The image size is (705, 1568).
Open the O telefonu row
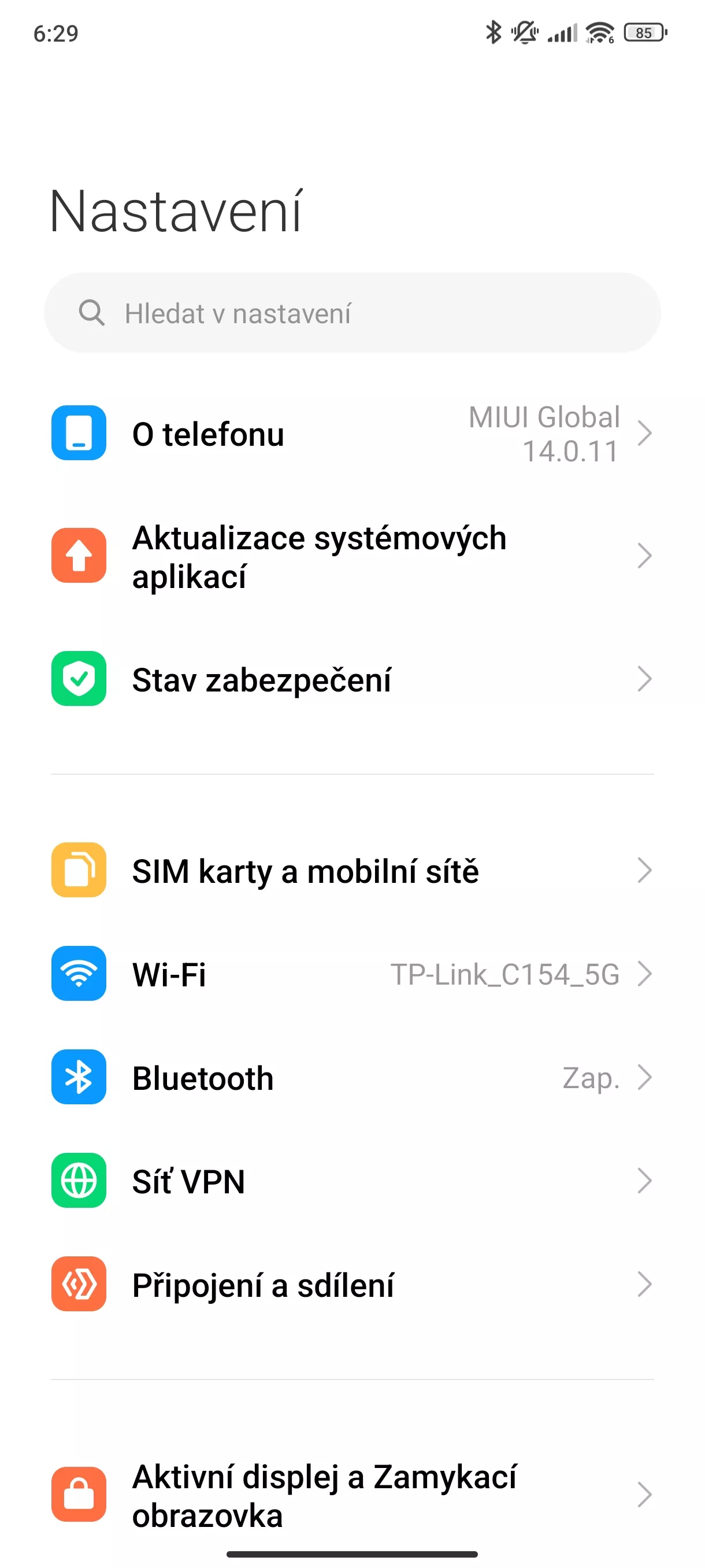352,434
